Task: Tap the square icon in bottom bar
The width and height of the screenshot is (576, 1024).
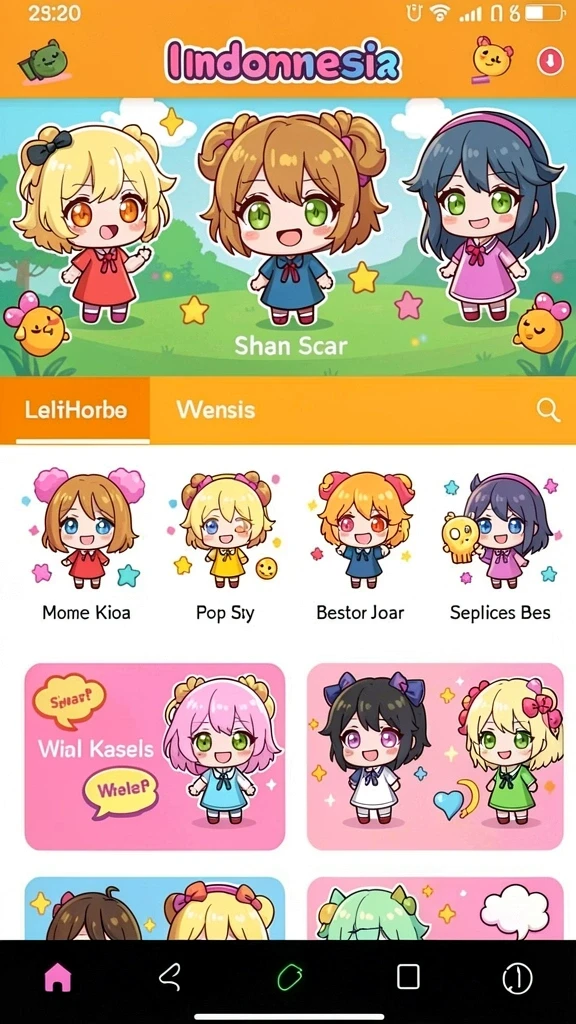Action: [408, 977]
